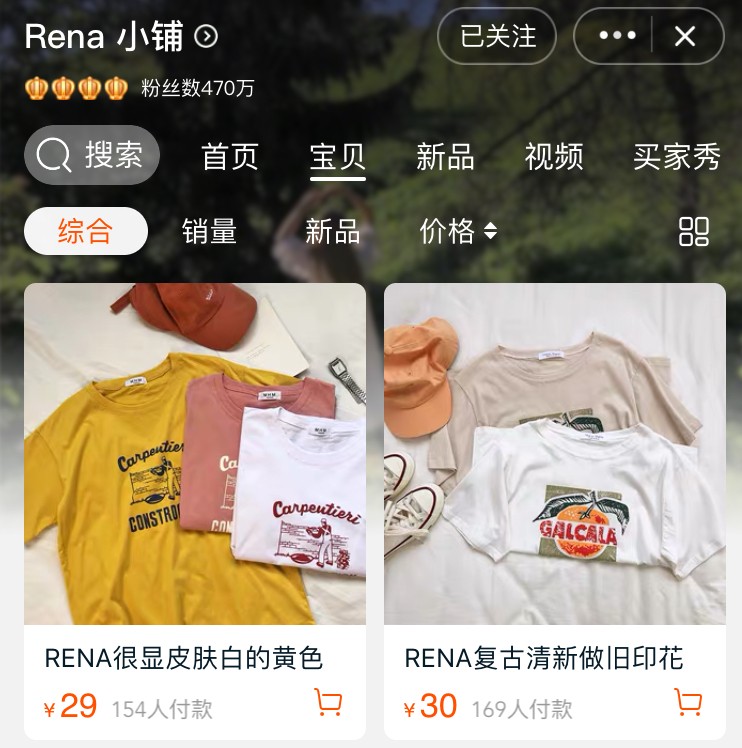Switch to the 视频 tab
742x748 pixels.
pos(553,157)
